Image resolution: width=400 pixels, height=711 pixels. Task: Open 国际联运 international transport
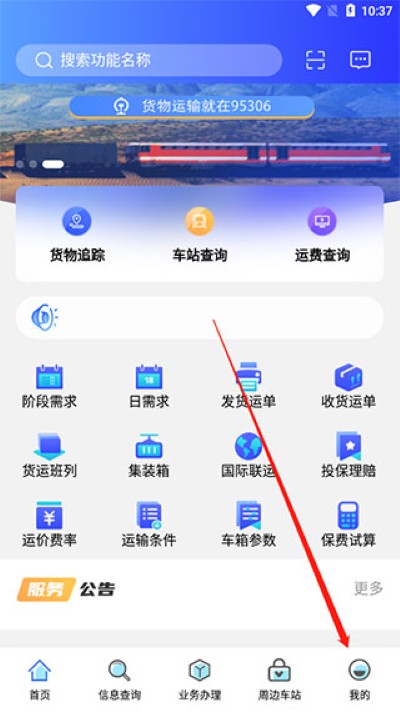[x=249, y=455]
